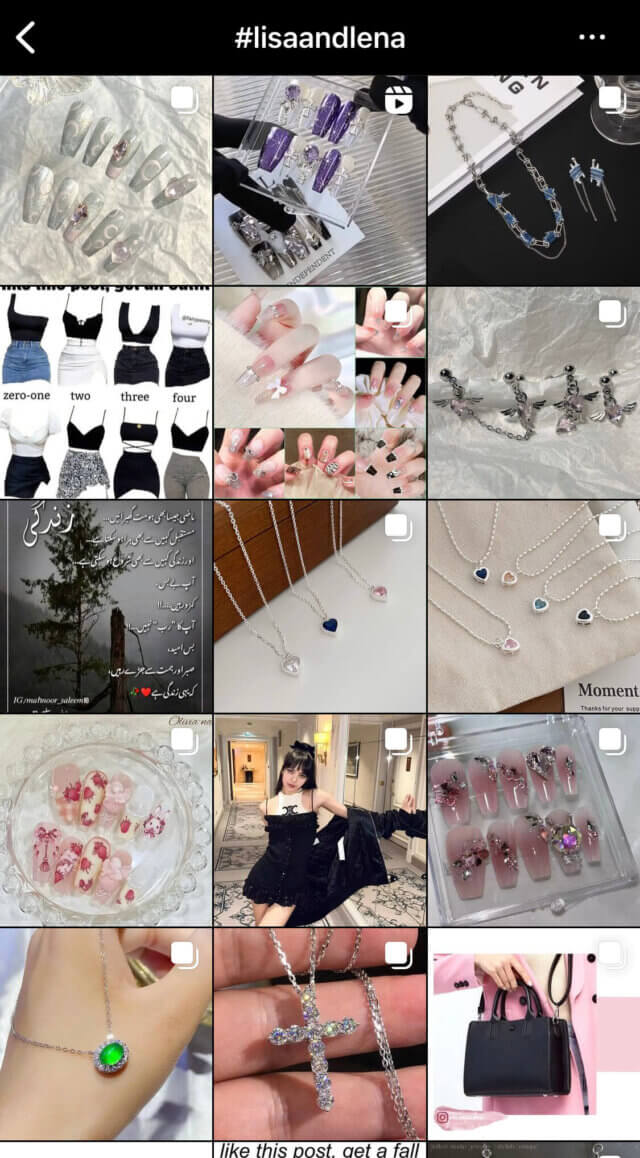Viewport: 640px width, 1158px height.
Task: Open the strawberry nails in glass dish post
Action: (106, 820)
